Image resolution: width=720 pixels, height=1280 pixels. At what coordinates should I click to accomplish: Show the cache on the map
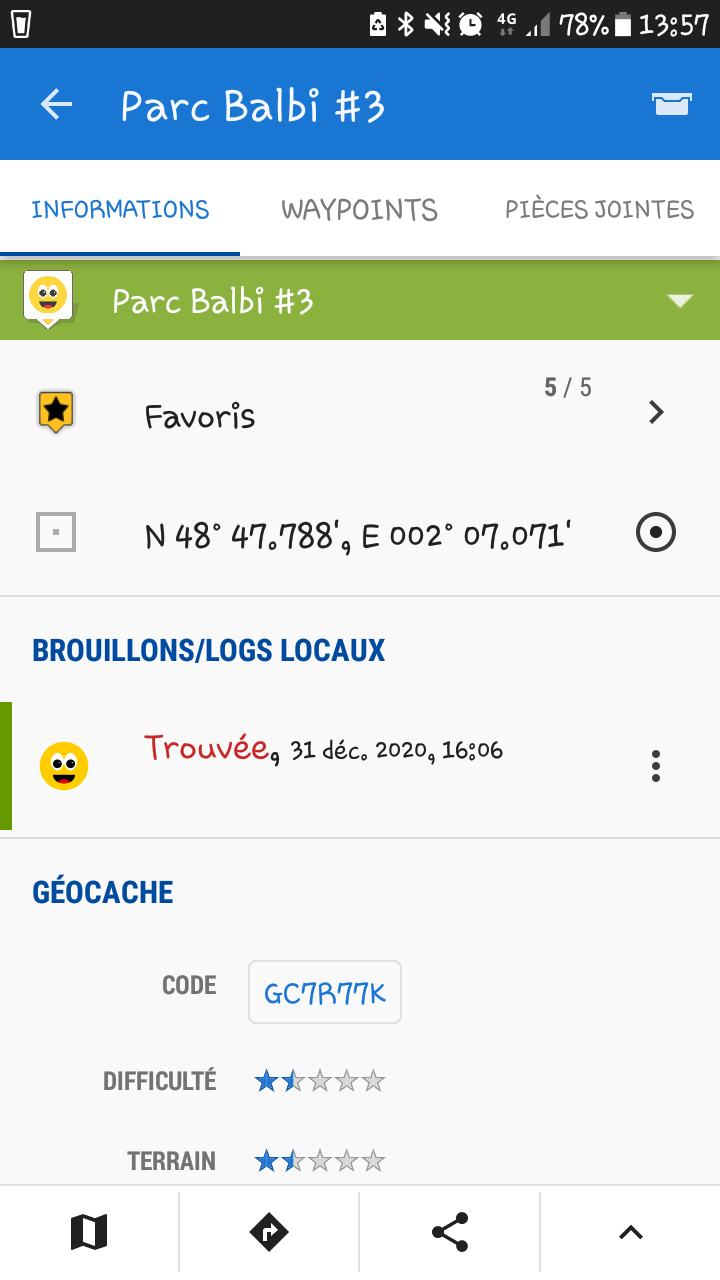tap(89, 1232)
